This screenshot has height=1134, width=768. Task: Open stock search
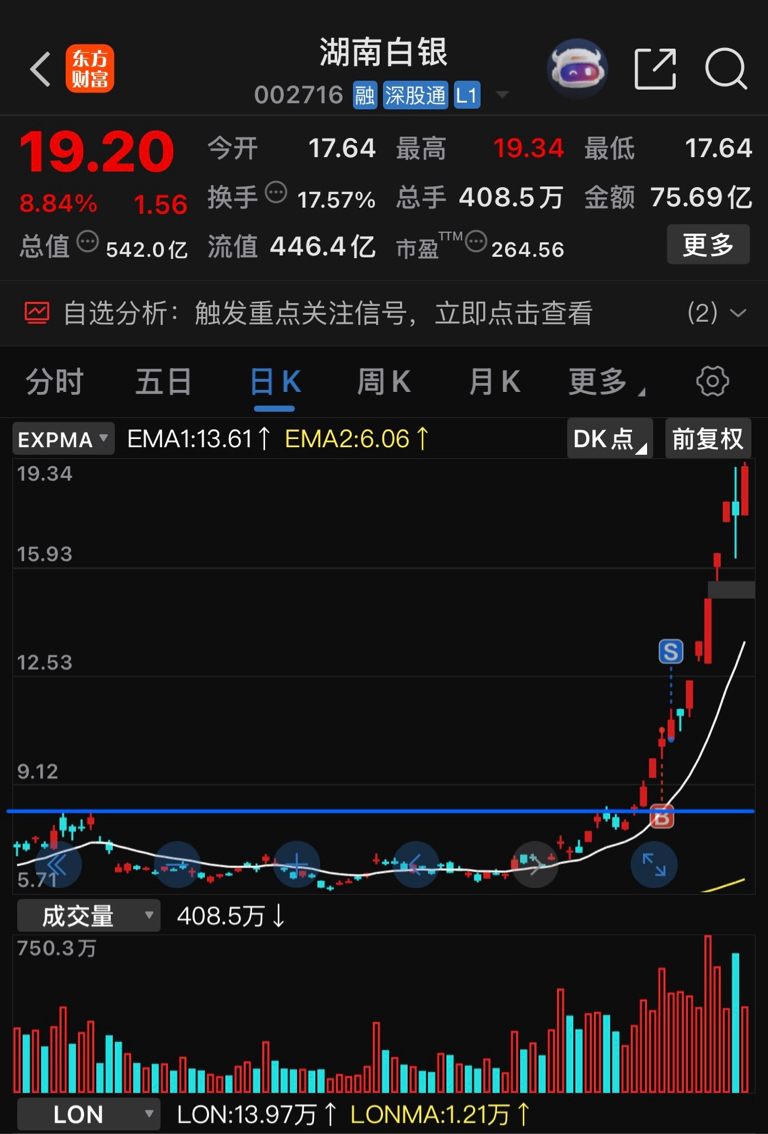(725, 69)
